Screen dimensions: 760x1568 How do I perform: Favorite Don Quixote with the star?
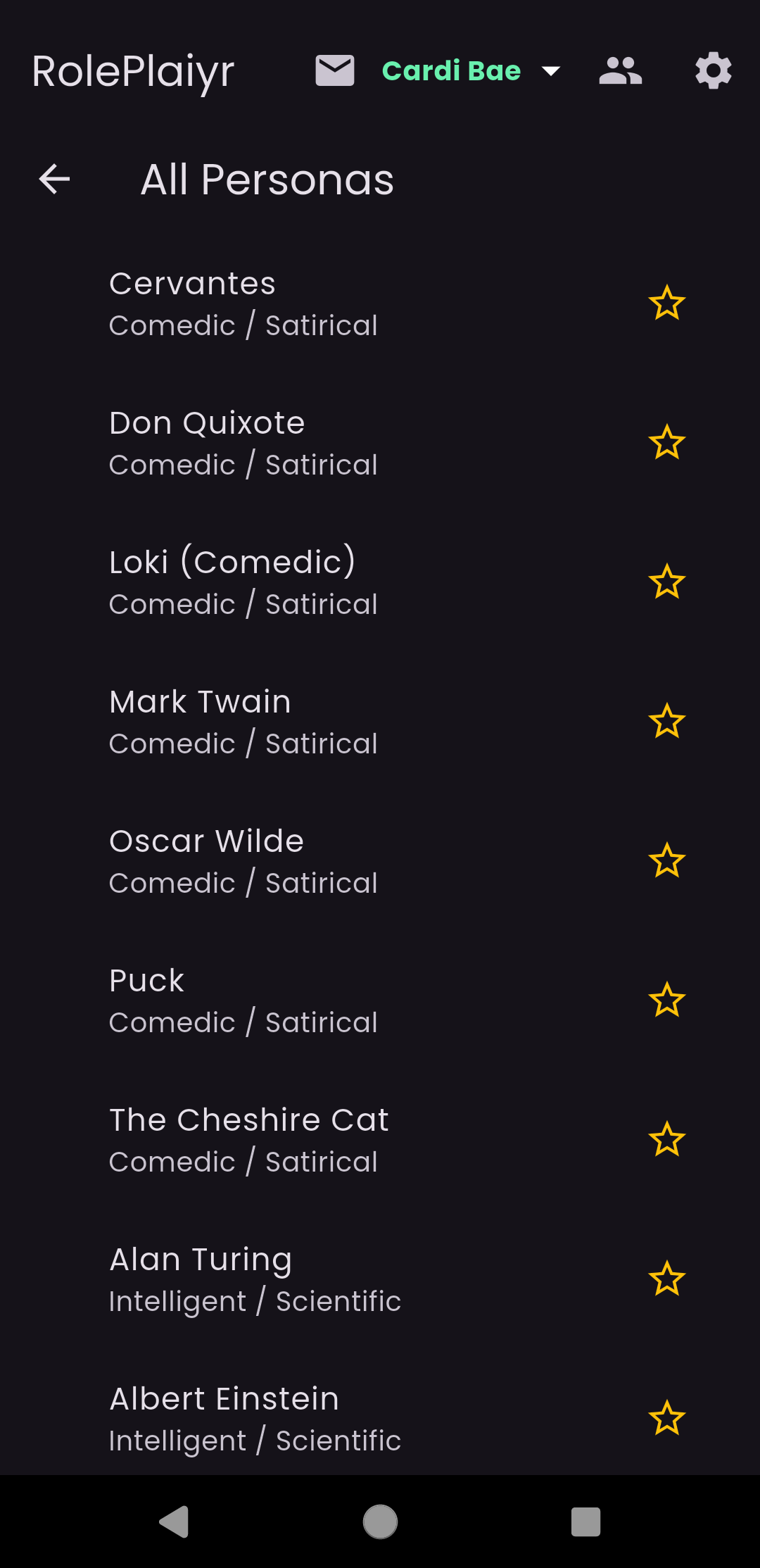pyautogui.click(x=666, y=443)
